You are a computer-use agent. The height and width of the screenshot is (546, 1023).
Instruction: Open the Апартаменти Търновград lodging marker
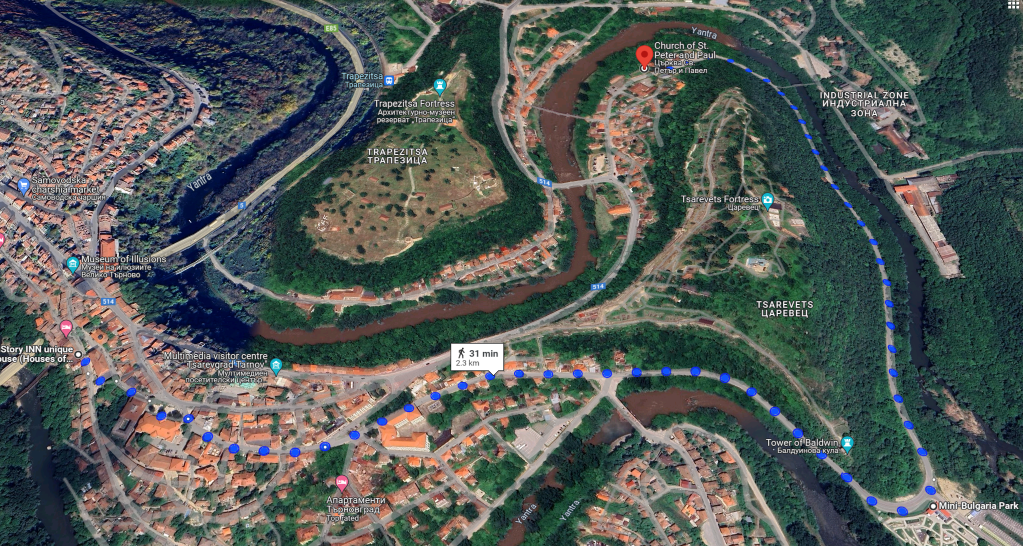[342, 482]
